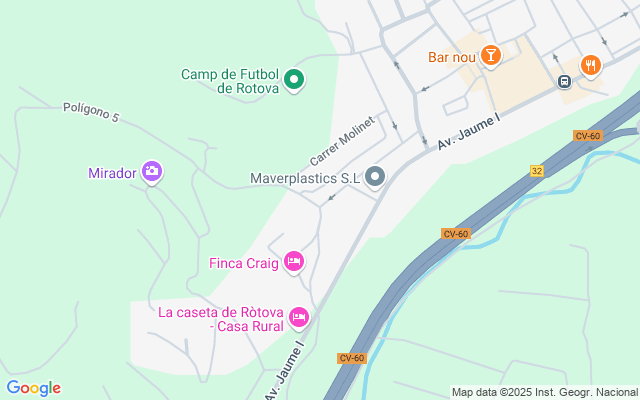Tap the orange restaurant marker beside the bus stop
Screen dimensions: 640x400
591,66
